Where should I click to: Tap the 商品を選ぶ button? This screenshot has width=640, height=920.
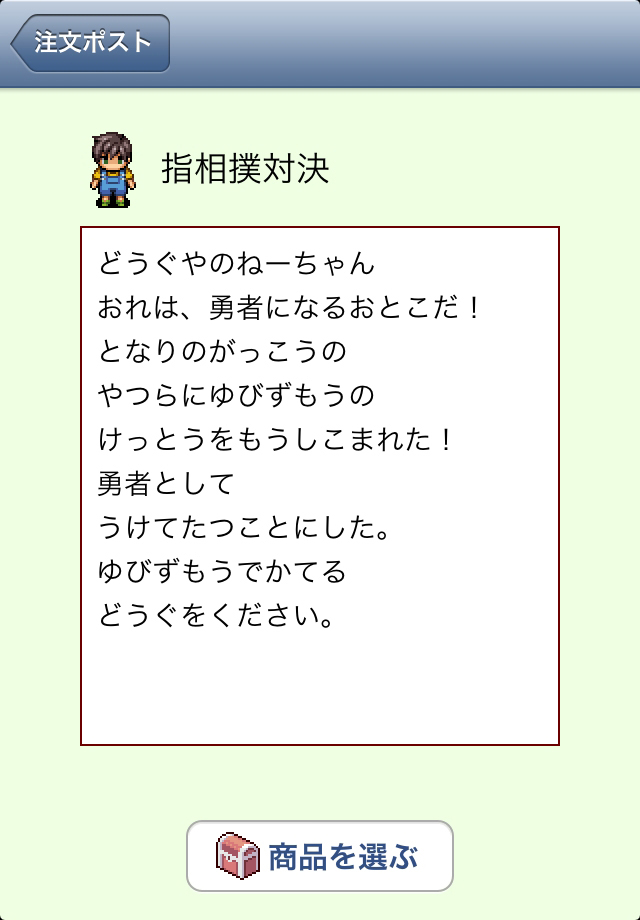tap(320, 856)
